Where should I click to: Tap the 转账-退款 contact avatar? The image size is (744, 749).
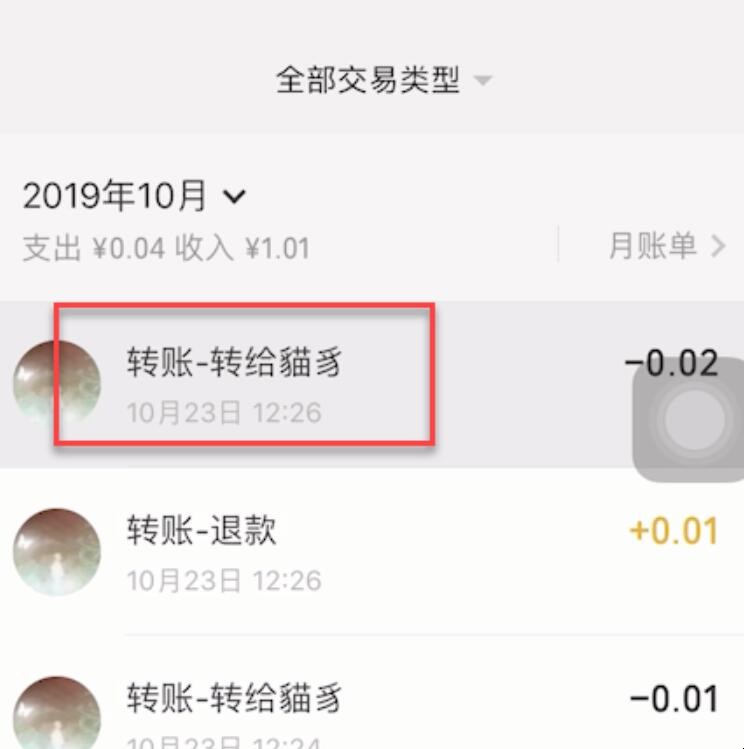[57, 552]
